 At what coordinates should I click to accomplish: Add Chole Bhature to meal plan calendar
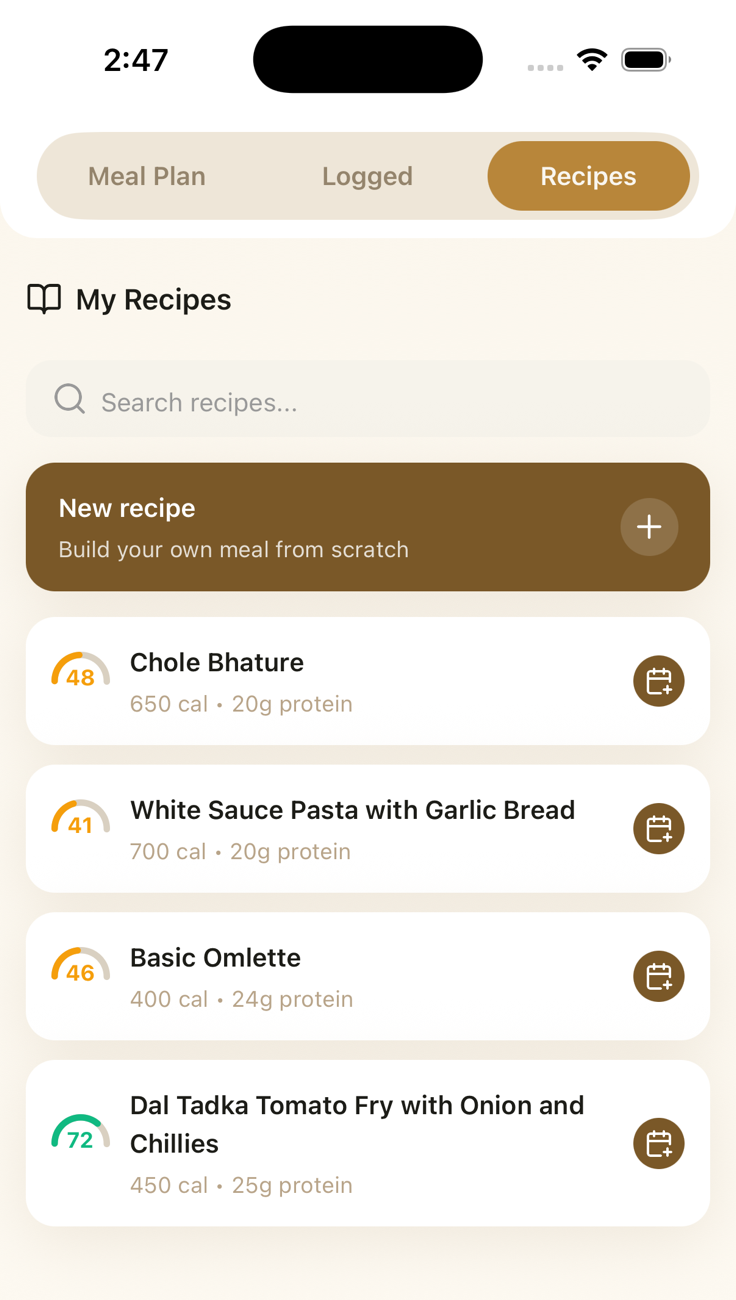click(x=659, y=681)
